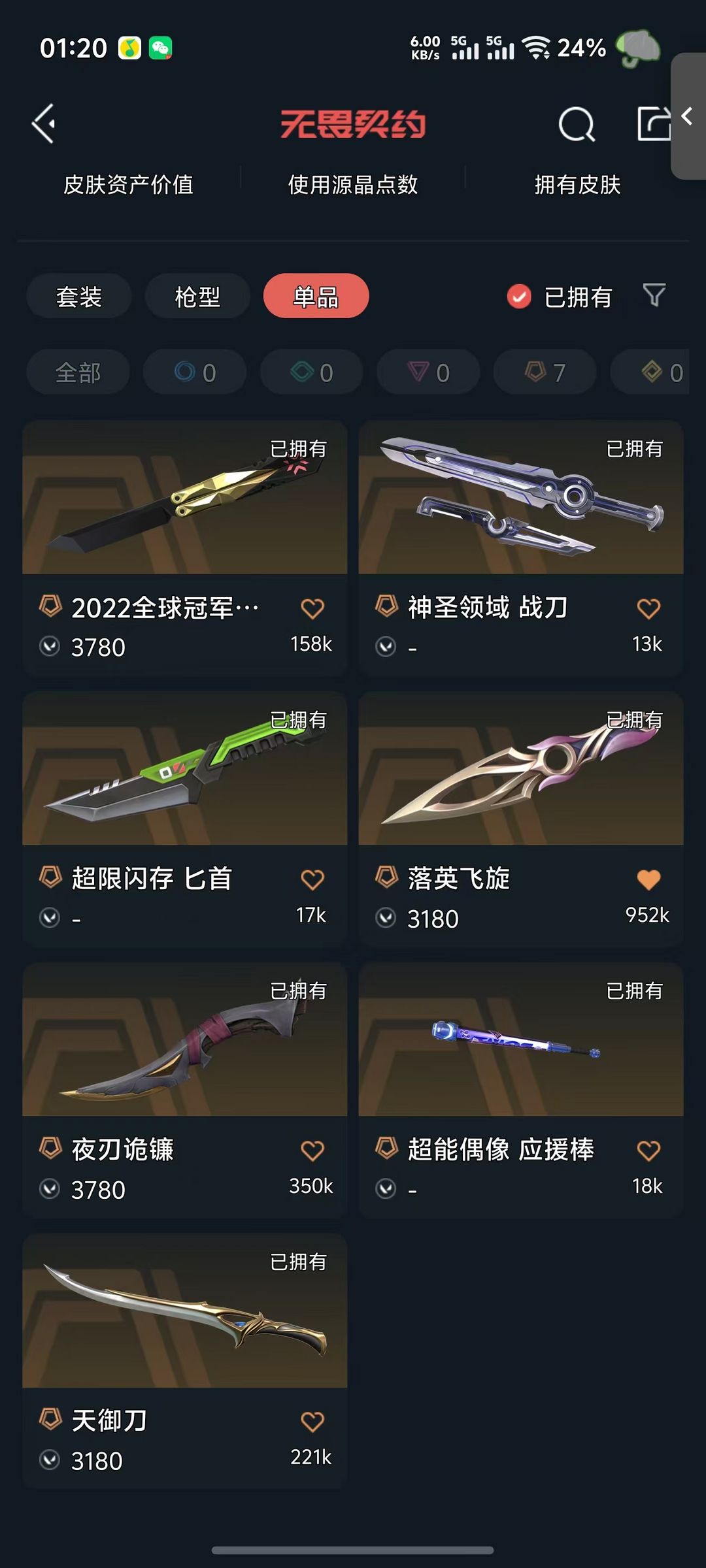Open the 夜刃诡镰 skin card

coord(185,1090)
